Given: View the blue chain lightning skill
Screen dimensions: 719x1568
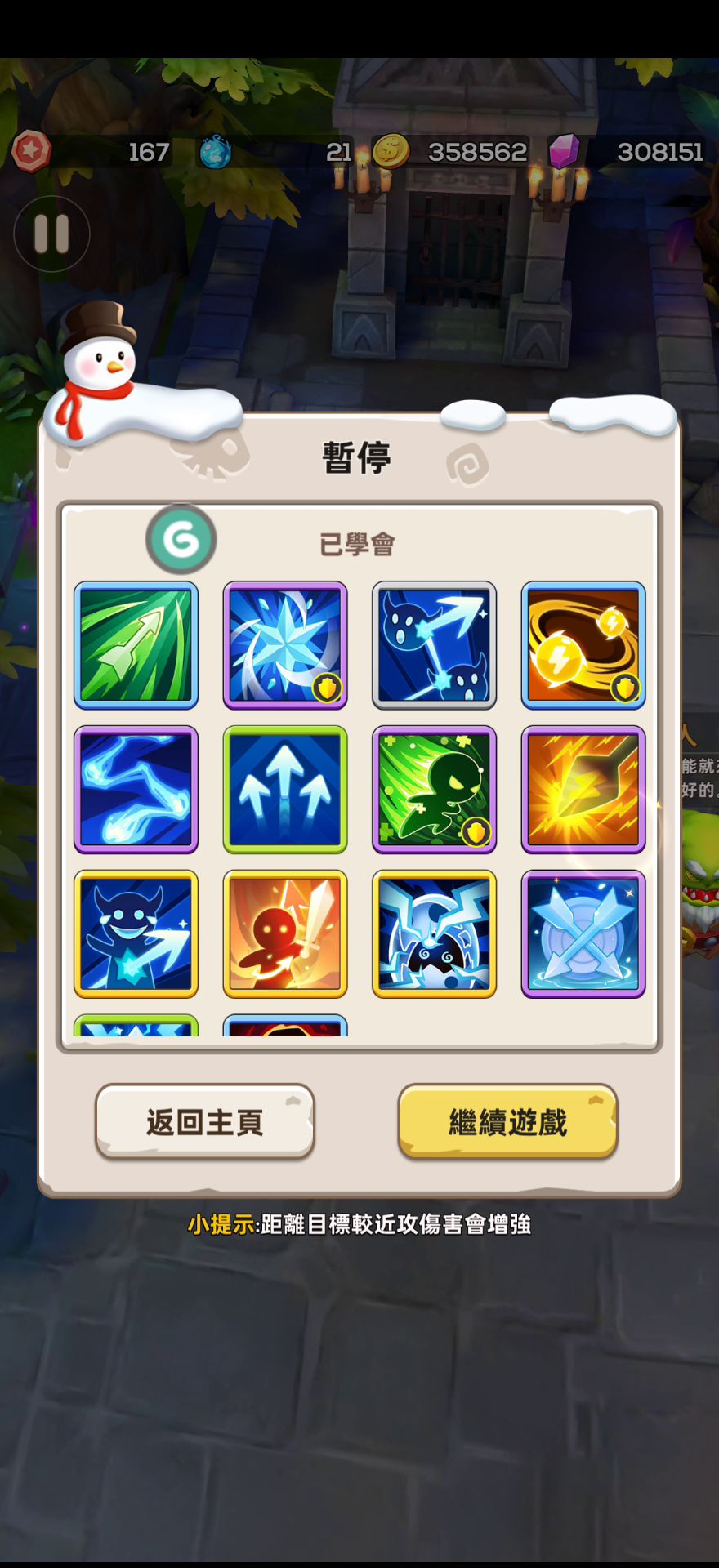Looking at the screenshot, I should [x=136, y=789].
